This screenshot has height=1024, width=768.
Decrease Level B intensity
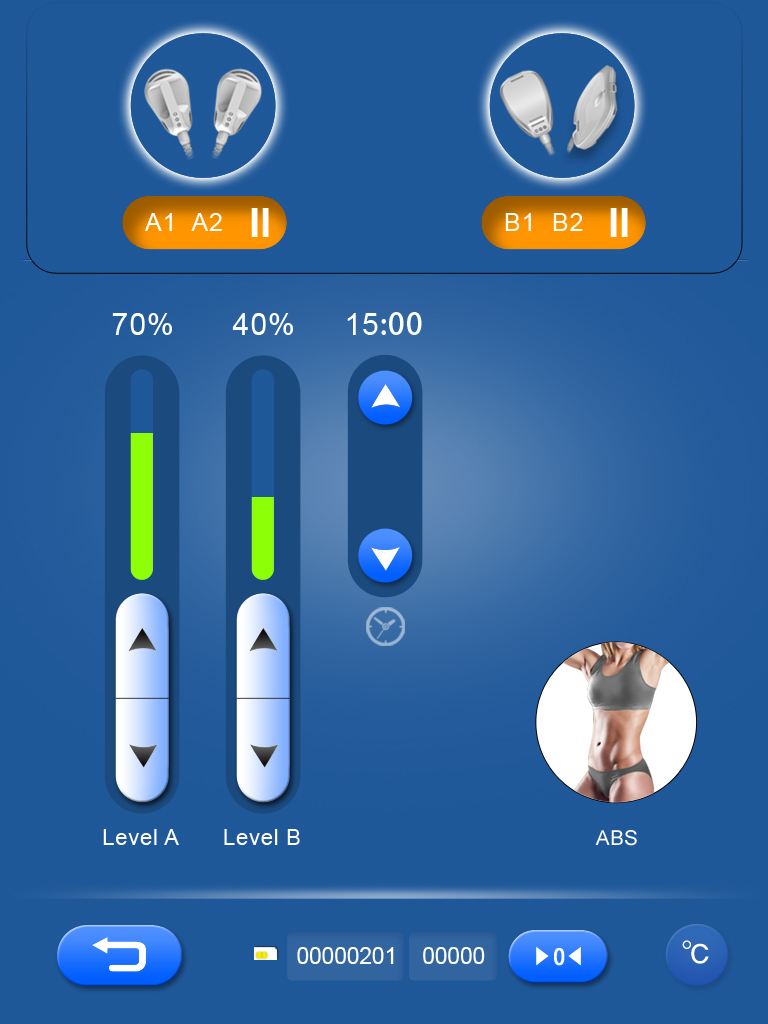pyautogui.click(x=263, y=753)
